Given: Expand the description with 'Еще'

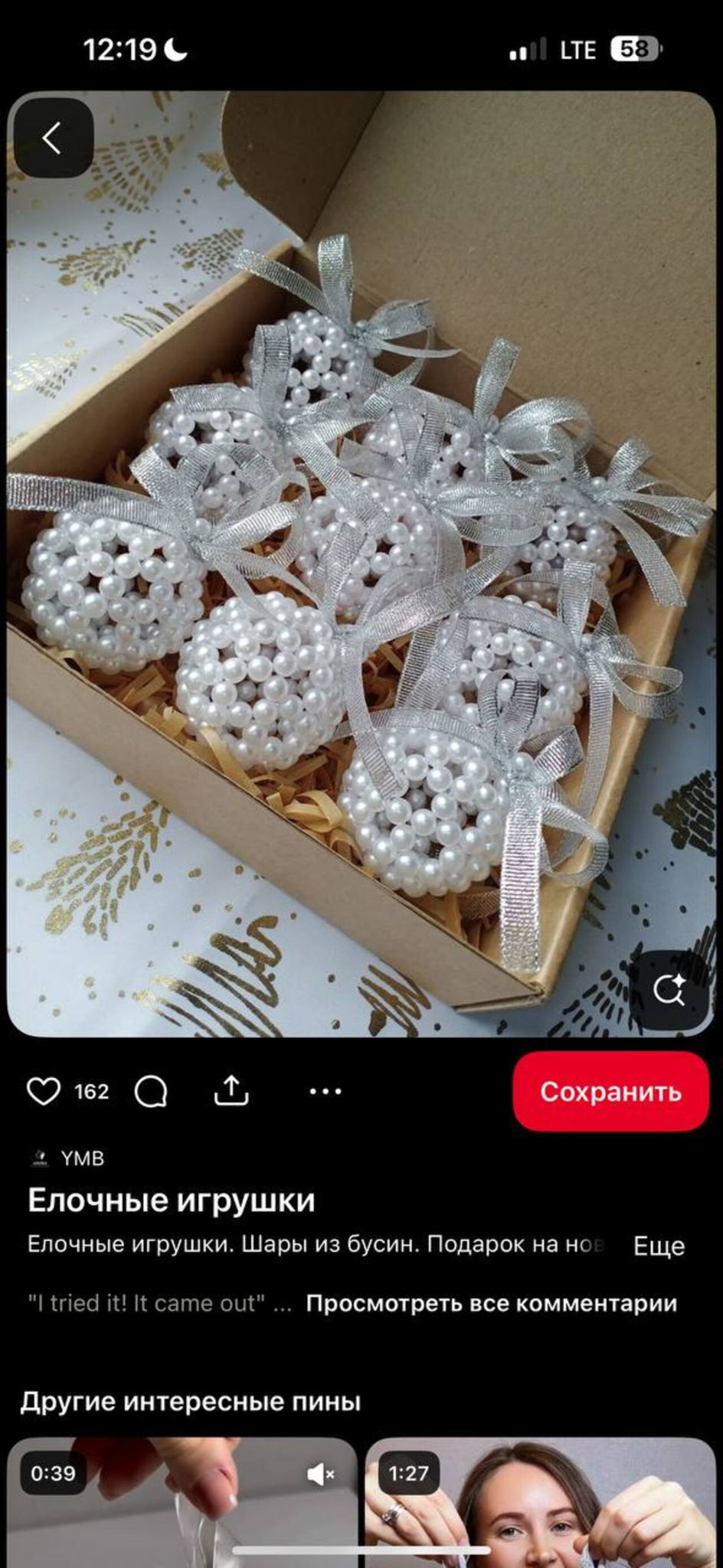Looking at the screenshot, I should [657, 1246].
